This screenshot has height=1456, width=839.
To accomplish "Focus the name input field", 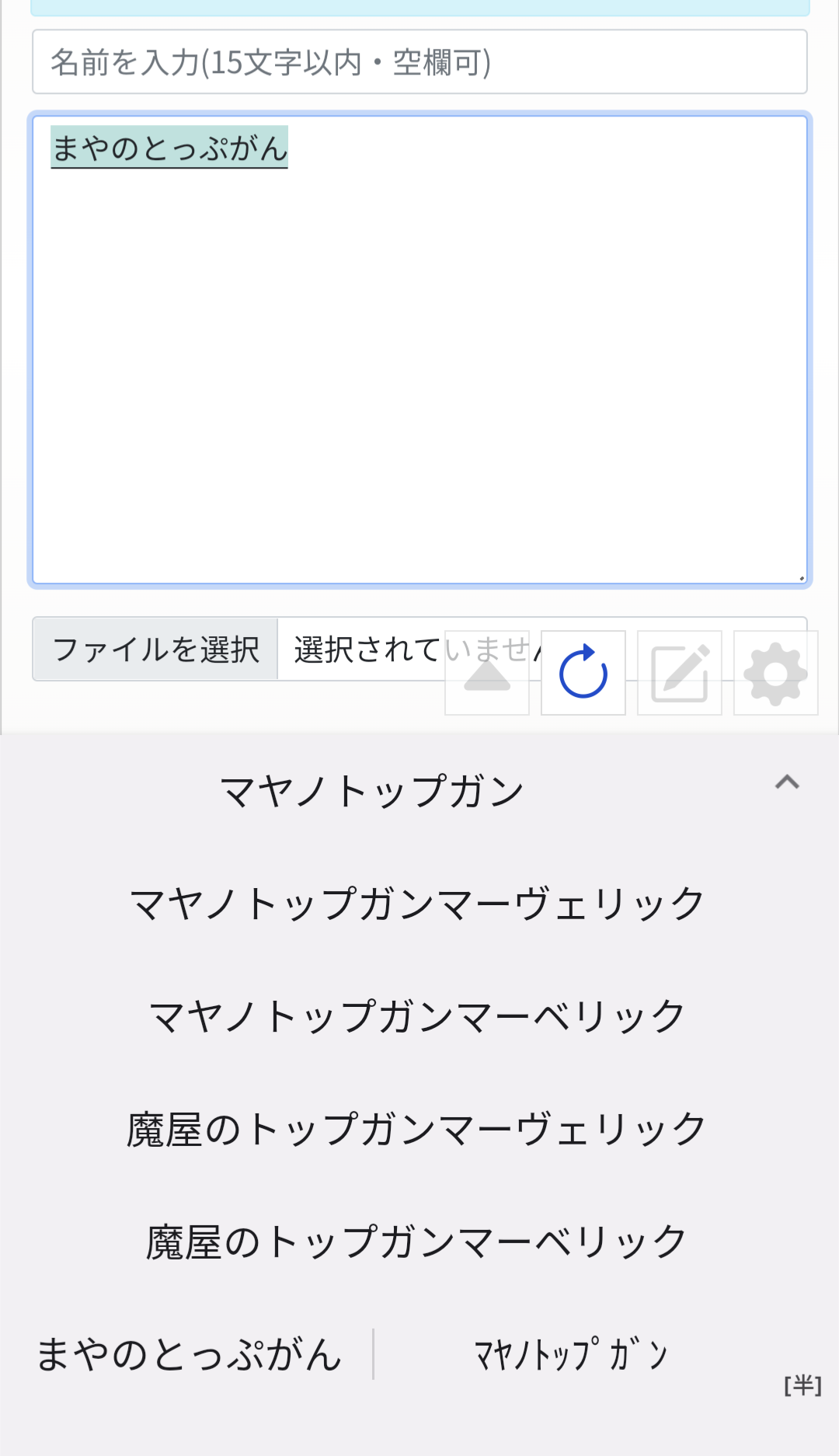I will click(x=419, y=62).
